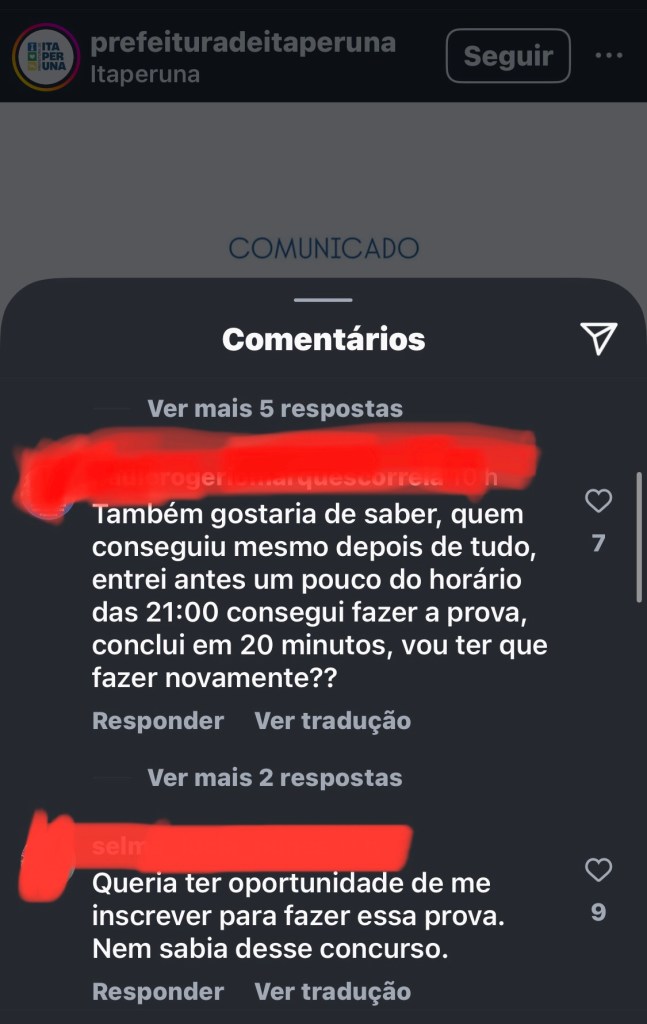Reply to the comment about fazer novamente

158,720
